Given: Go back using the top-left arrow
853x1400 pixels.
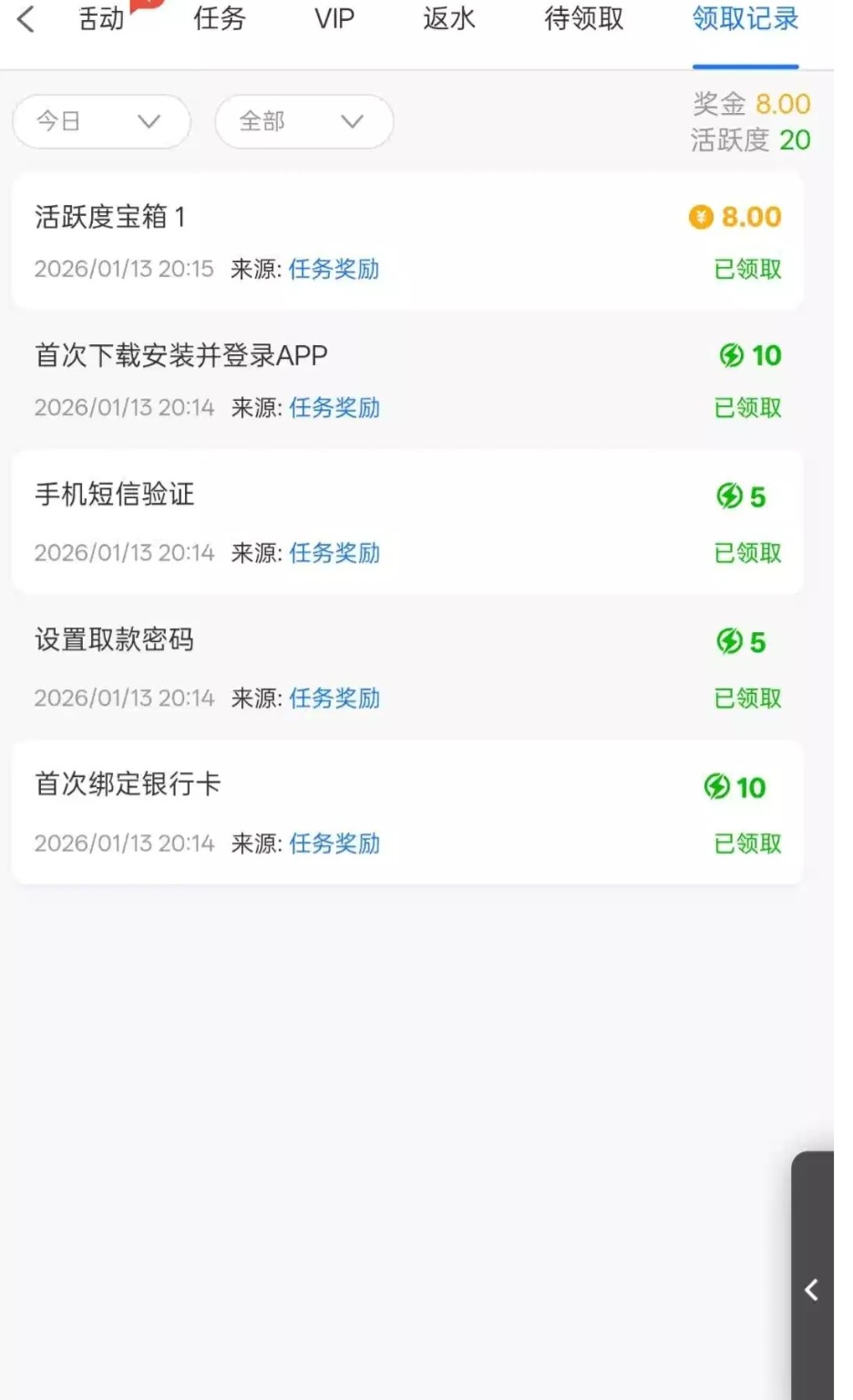Looking at the screenshot, I should pos(26,19).
